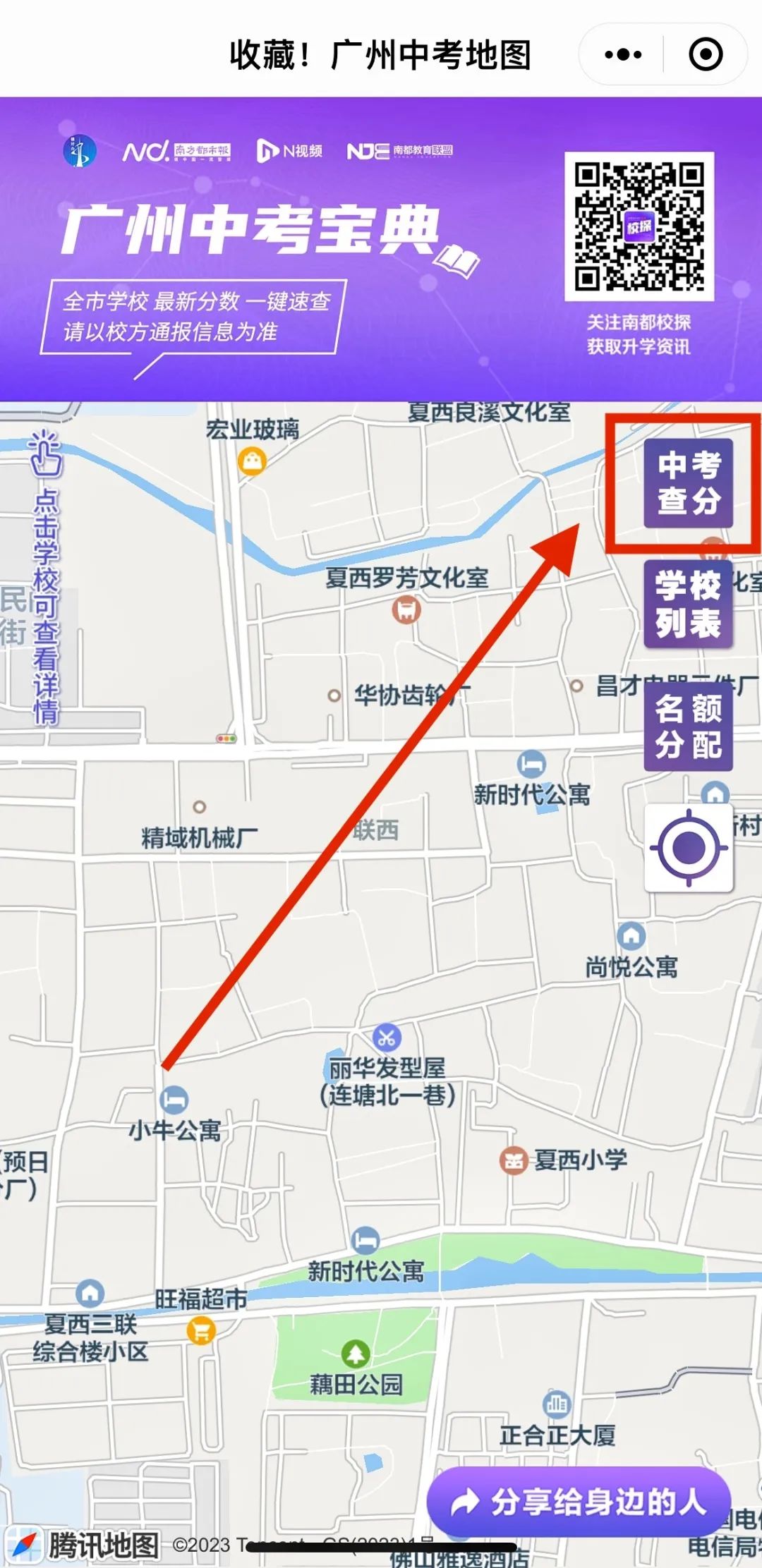The height and width of the screenshot is (1568, 762).
Task: Open 中考查分 score lookup
Action: 688,483
